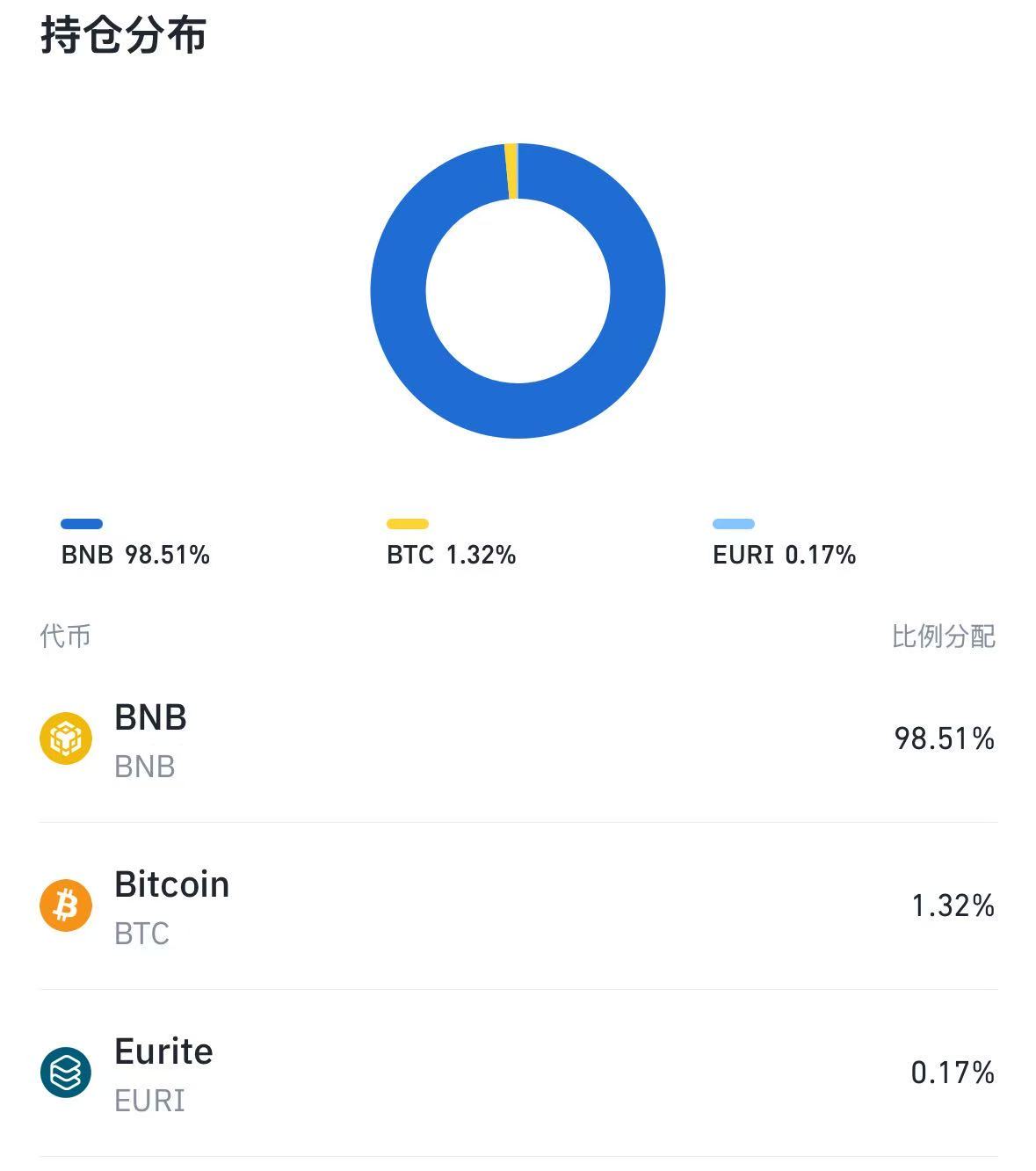Open the BNB token row

click(517, 739)
